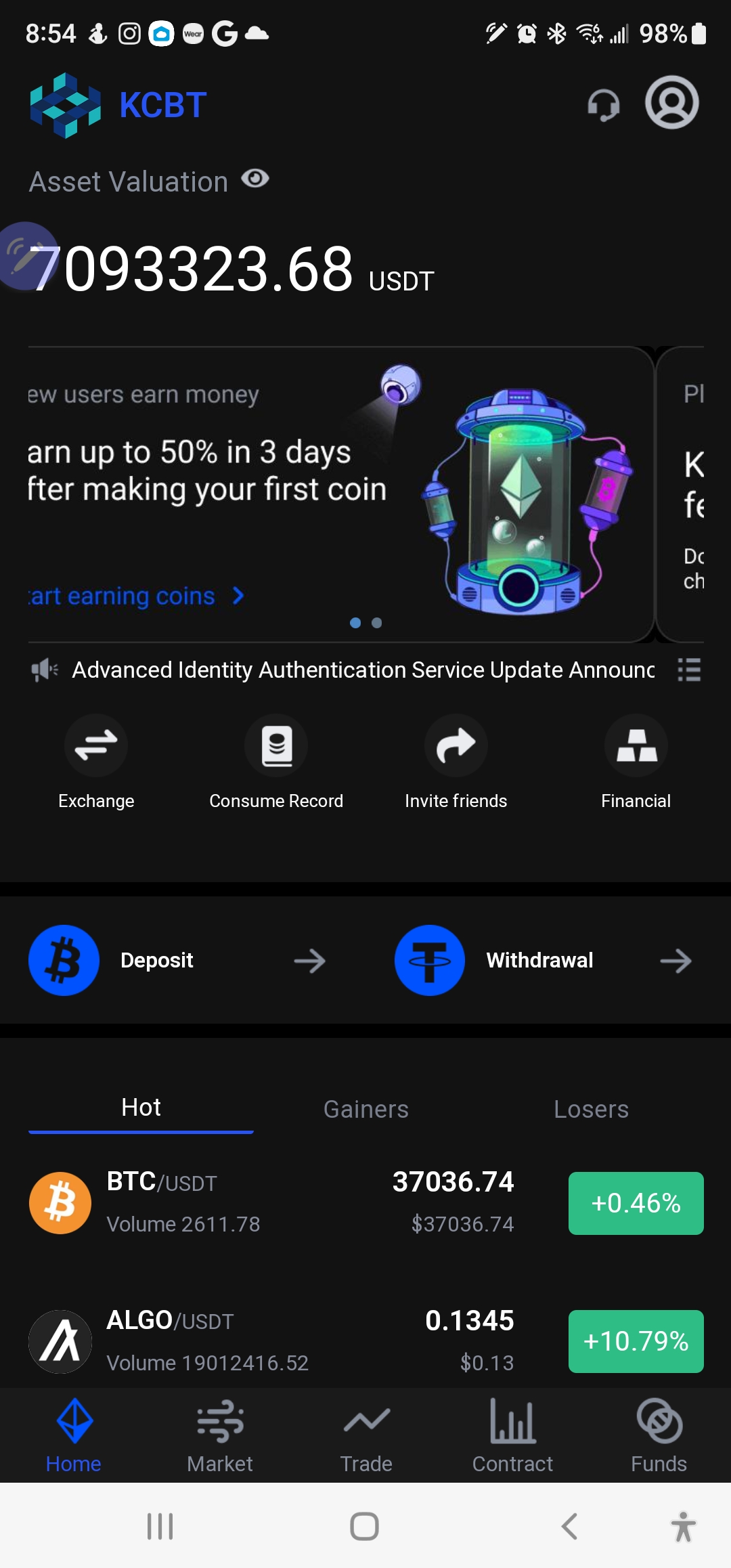
Task: Open the user profile icon
Action: click(x=671, y=103)
